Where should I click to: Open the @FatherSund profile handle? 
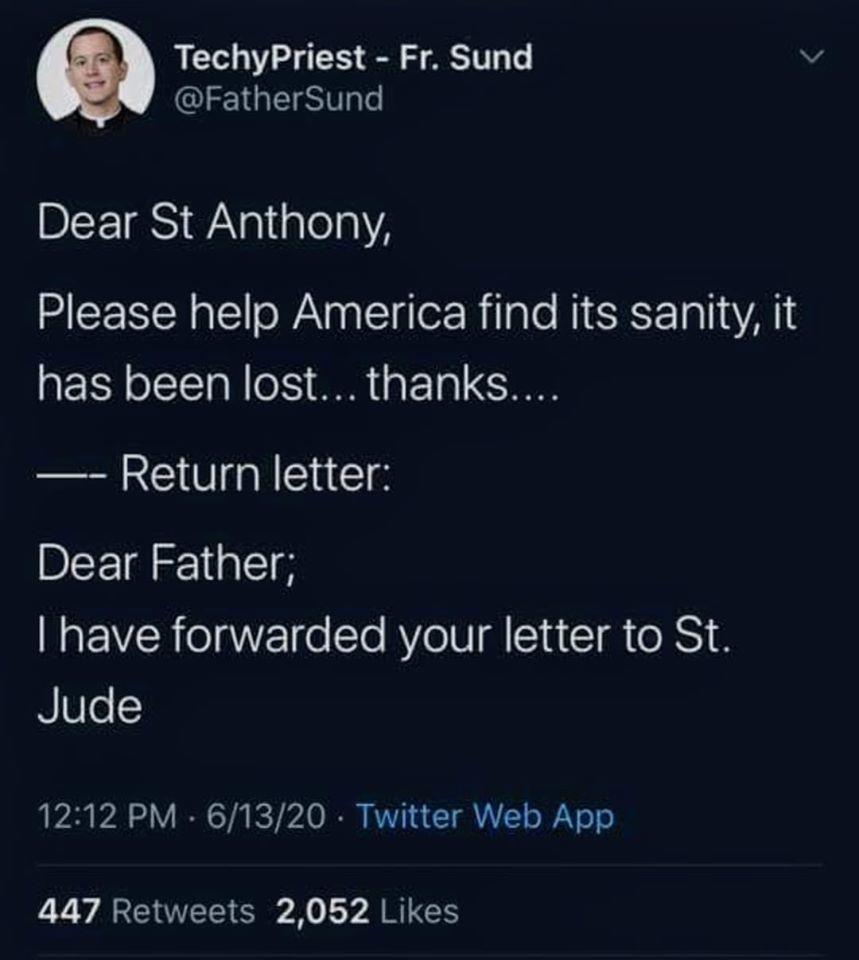[x=279, y=99]
